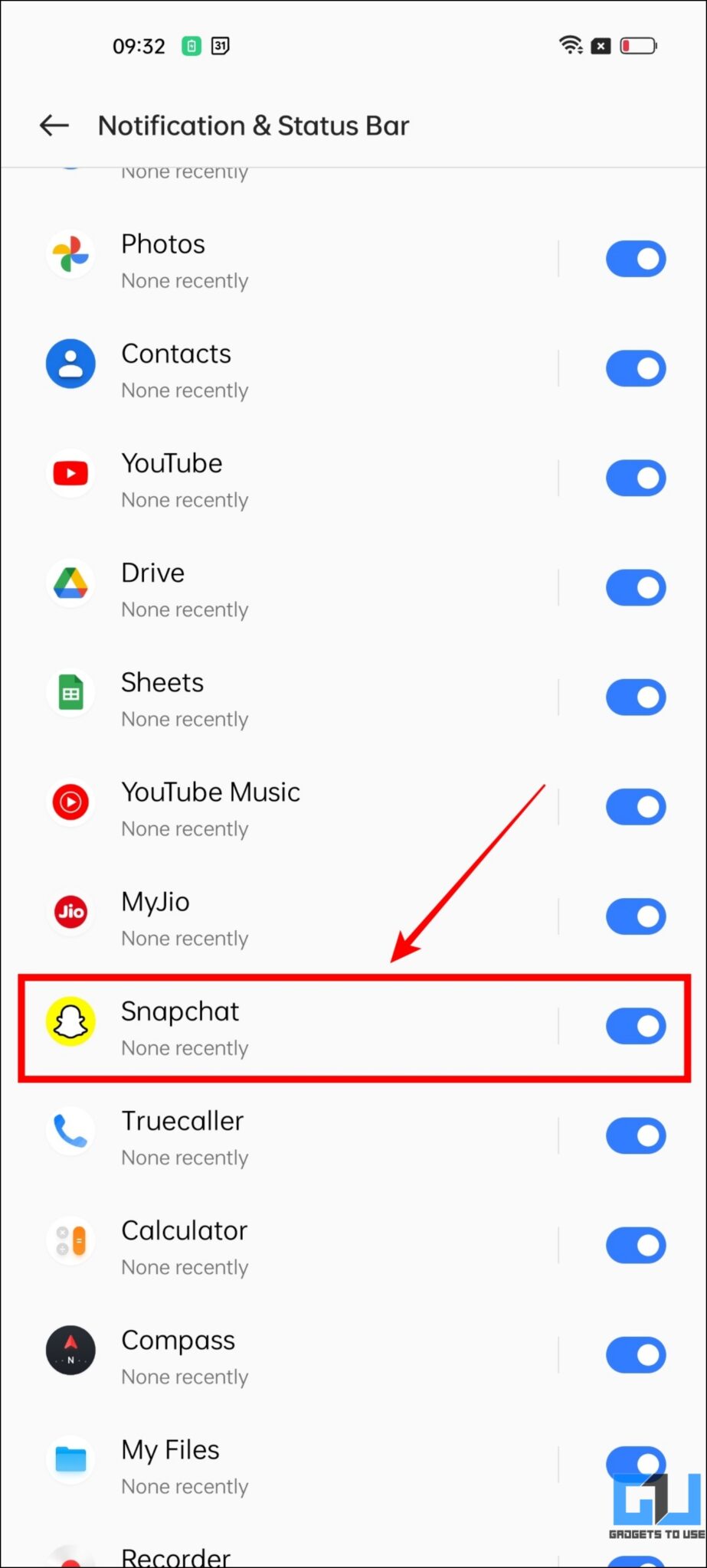The width and height of the screenshot is (707, 1568).
Task: Turn off Photos notifications
Action: pyautogui.click(x=636, y=258)
